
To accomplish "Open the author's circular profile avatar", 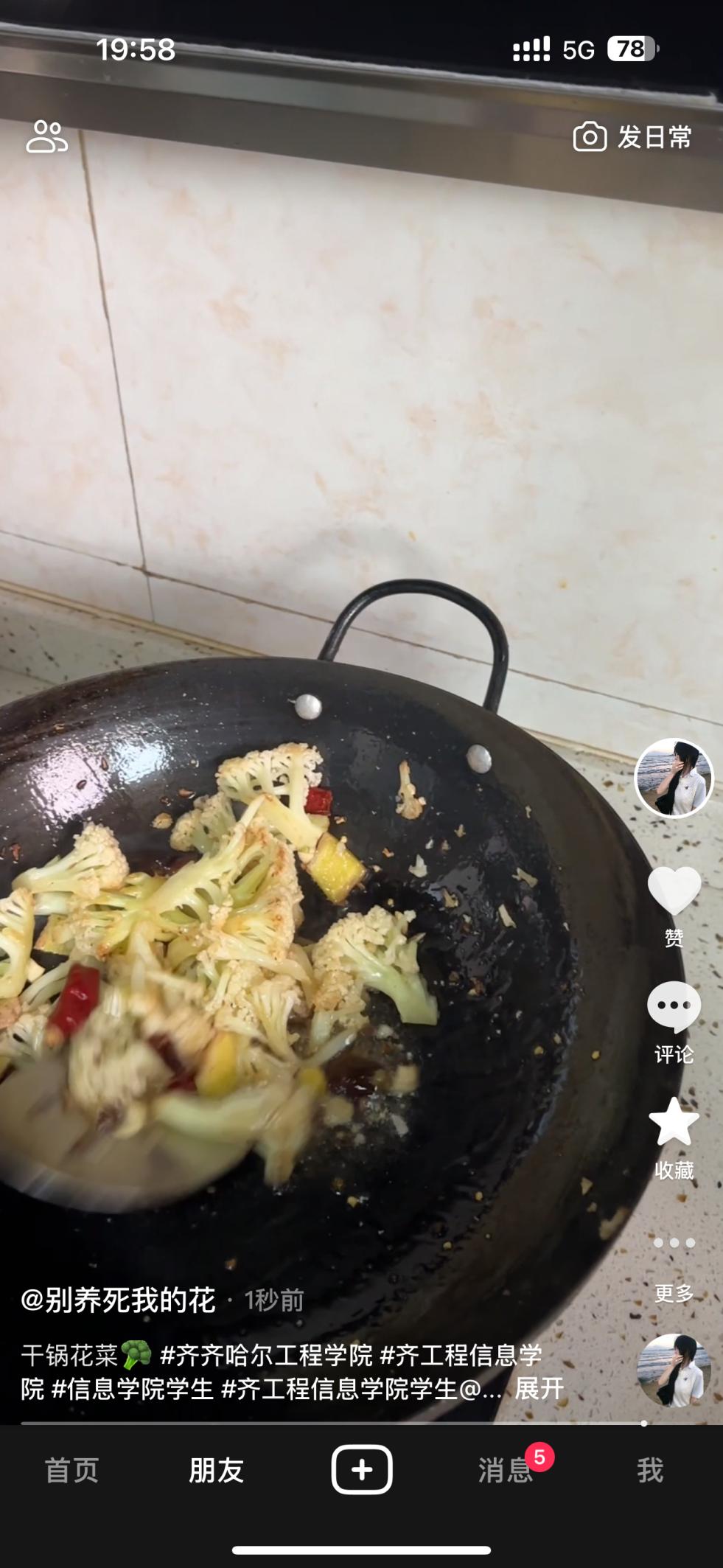I will point(674,778).
